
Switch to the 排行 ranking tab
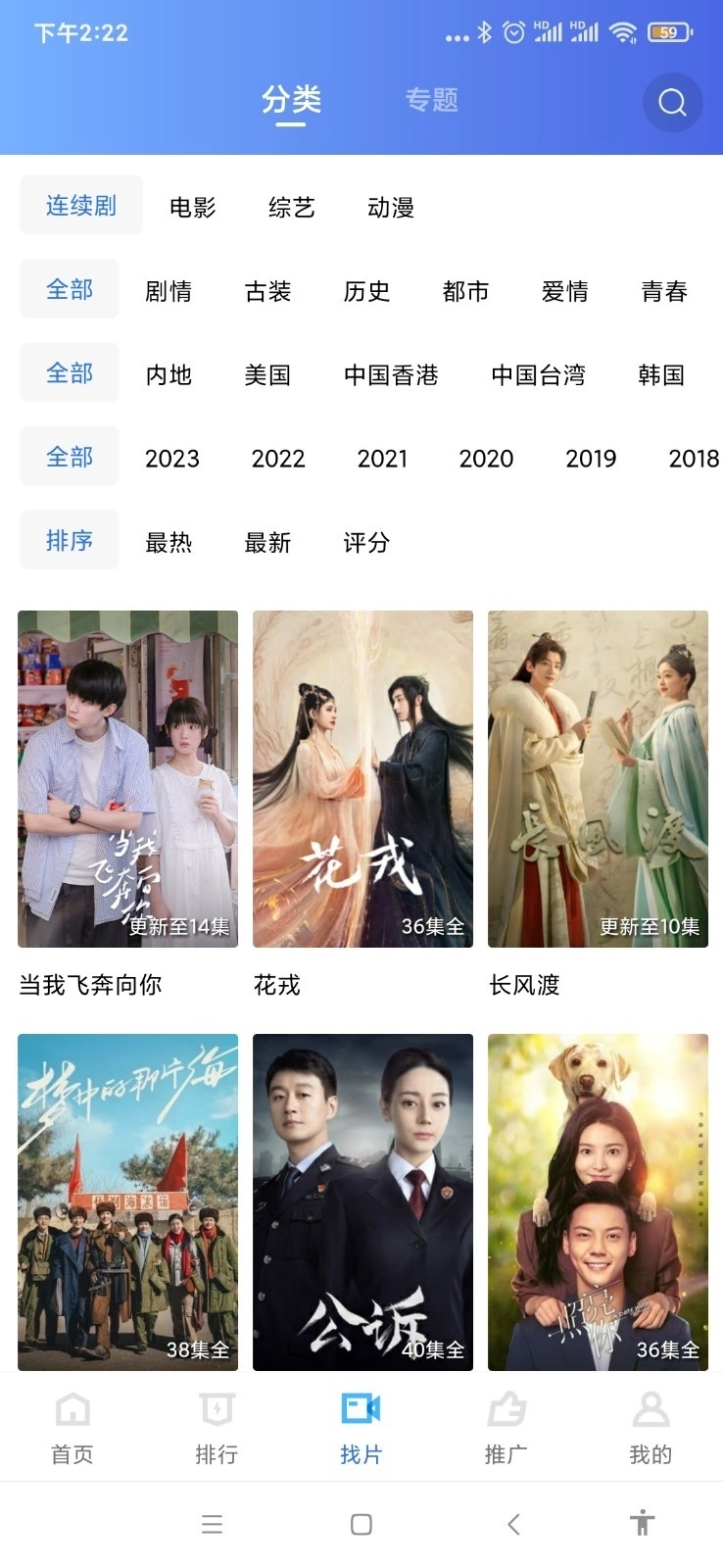point(217,1427)
